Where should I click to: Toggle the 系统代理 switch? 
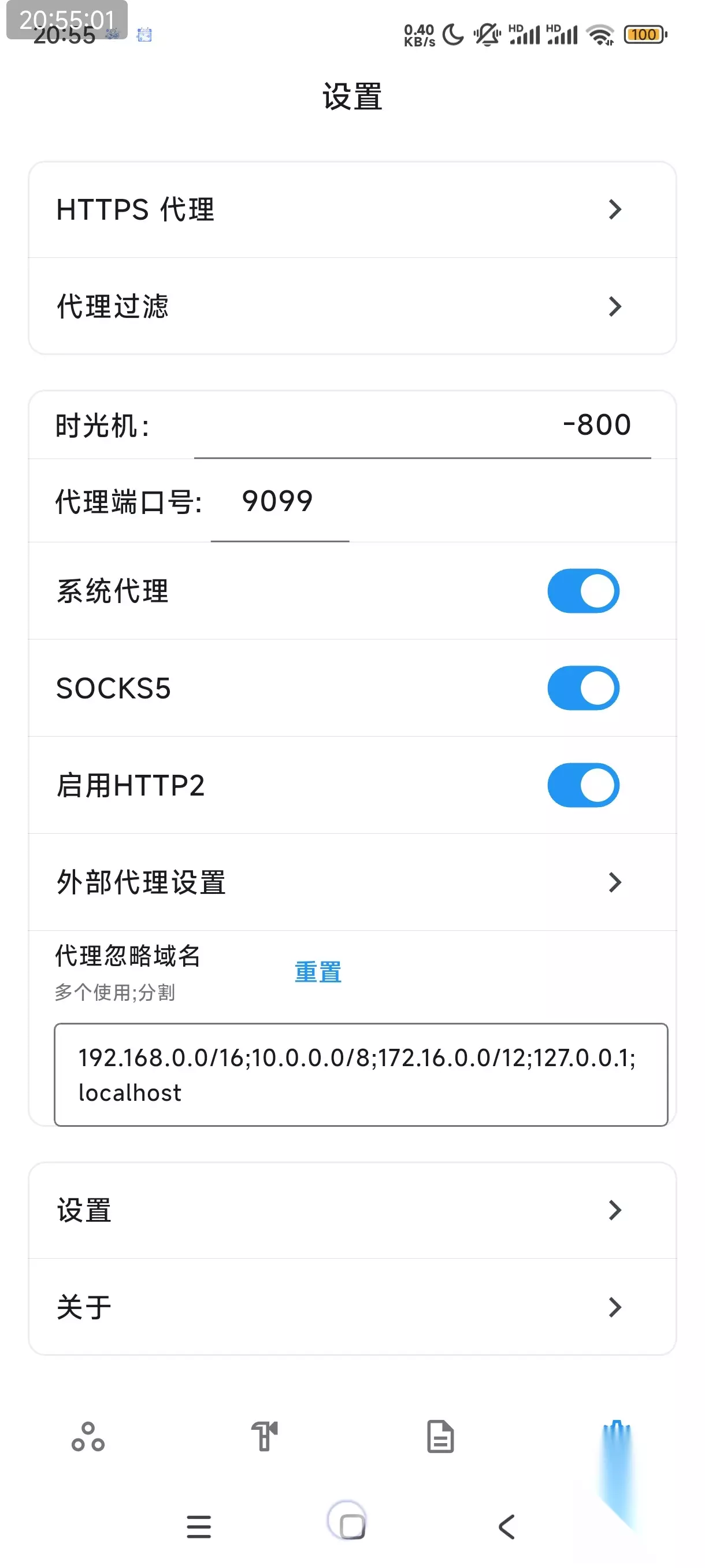click(x=582, y=591)
